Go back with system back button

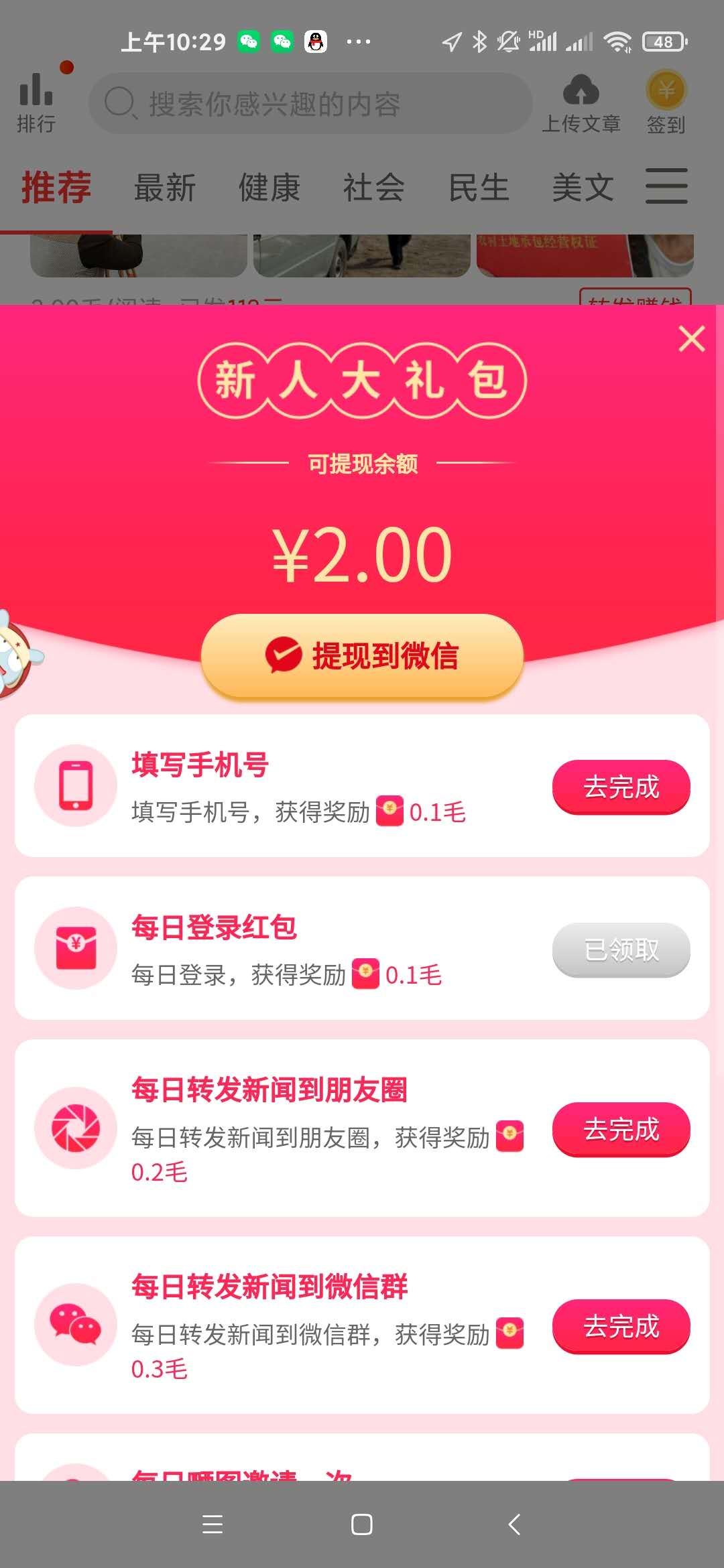[514, 1524]
